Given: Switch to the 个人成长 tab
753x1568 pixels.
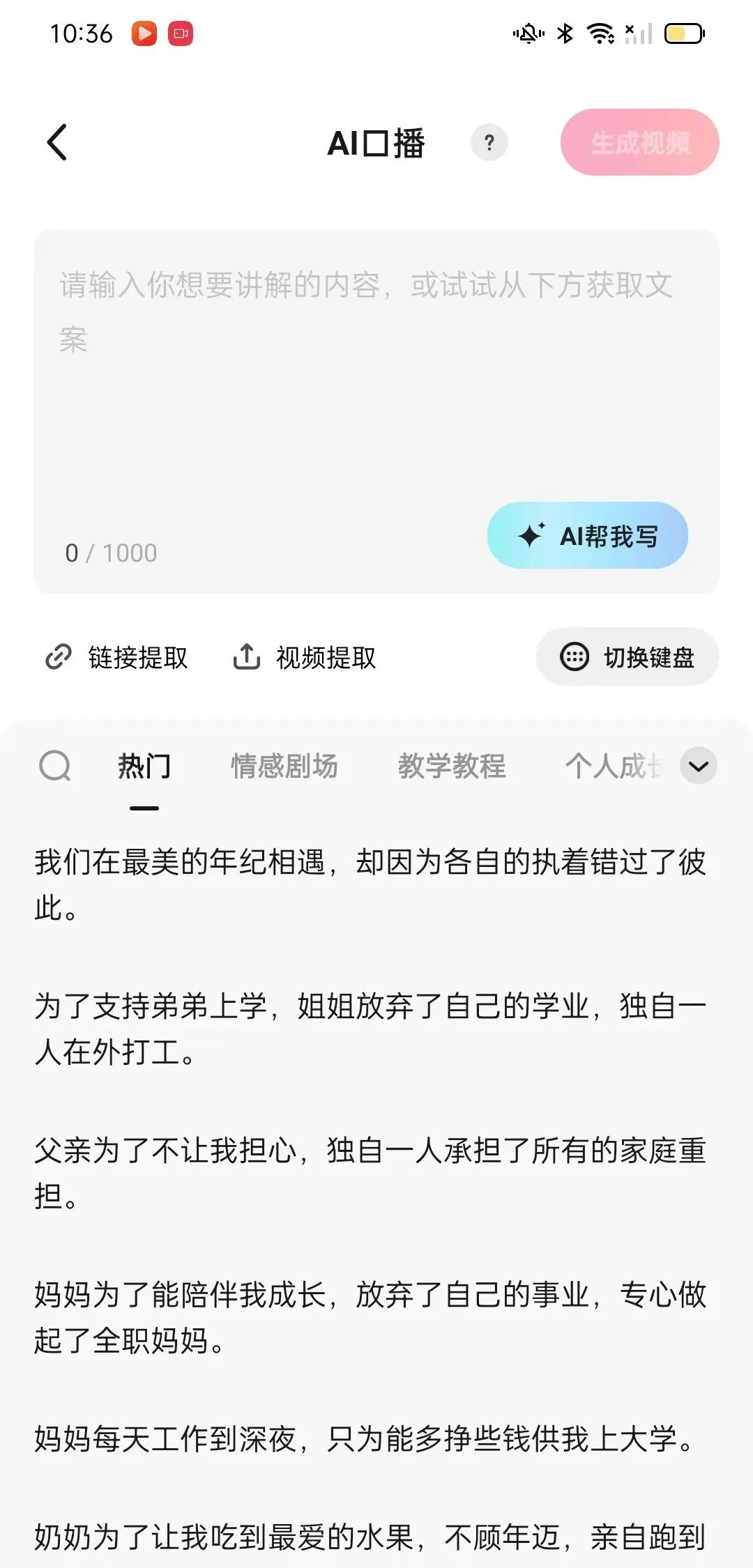Looking at the screenshot, I should (x=612, y=766).
